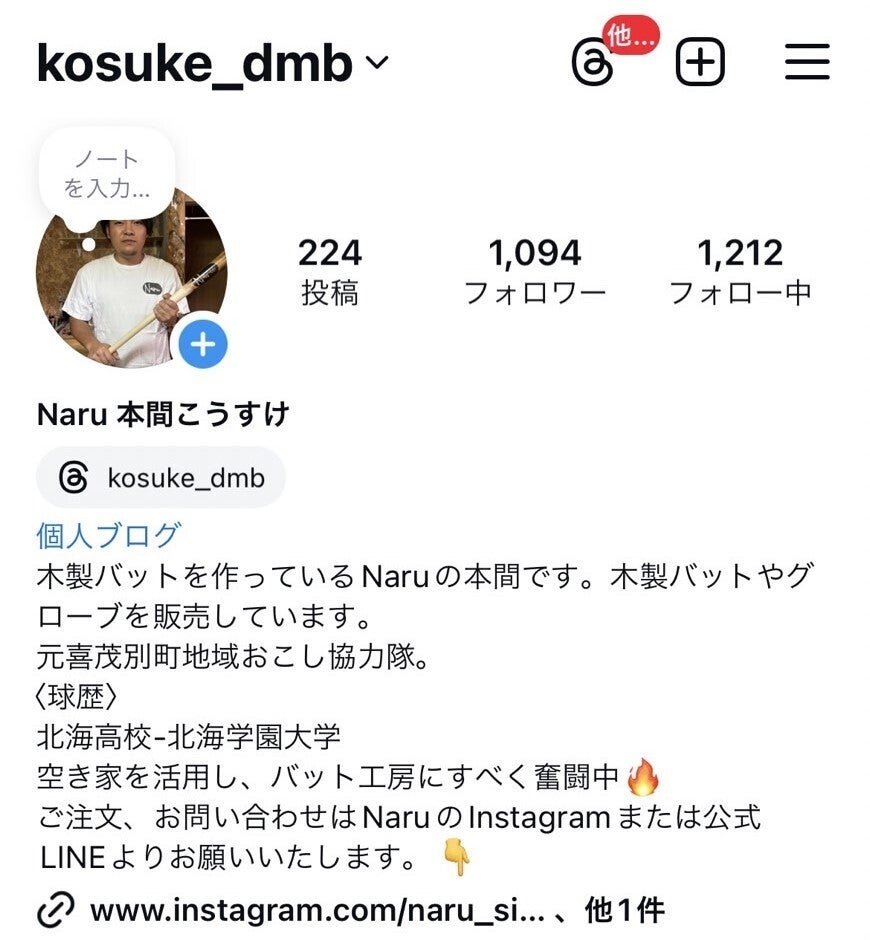Add a story via the blue plus badge

(203, 345)
